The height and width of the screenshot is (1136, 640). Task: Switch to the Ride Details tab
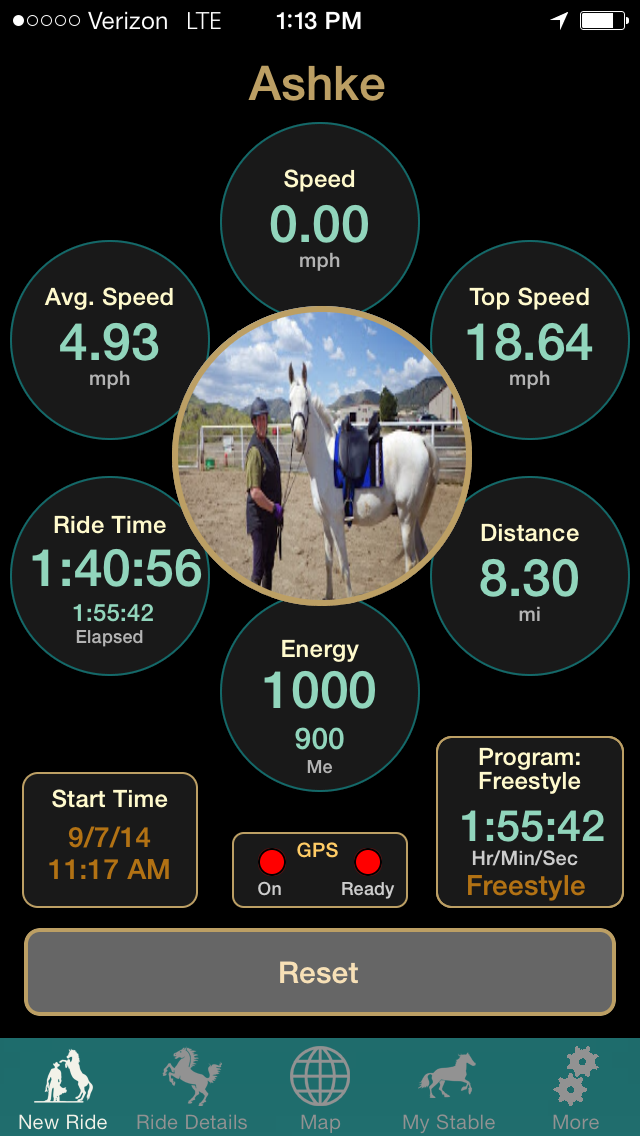tap(192, 1090)
